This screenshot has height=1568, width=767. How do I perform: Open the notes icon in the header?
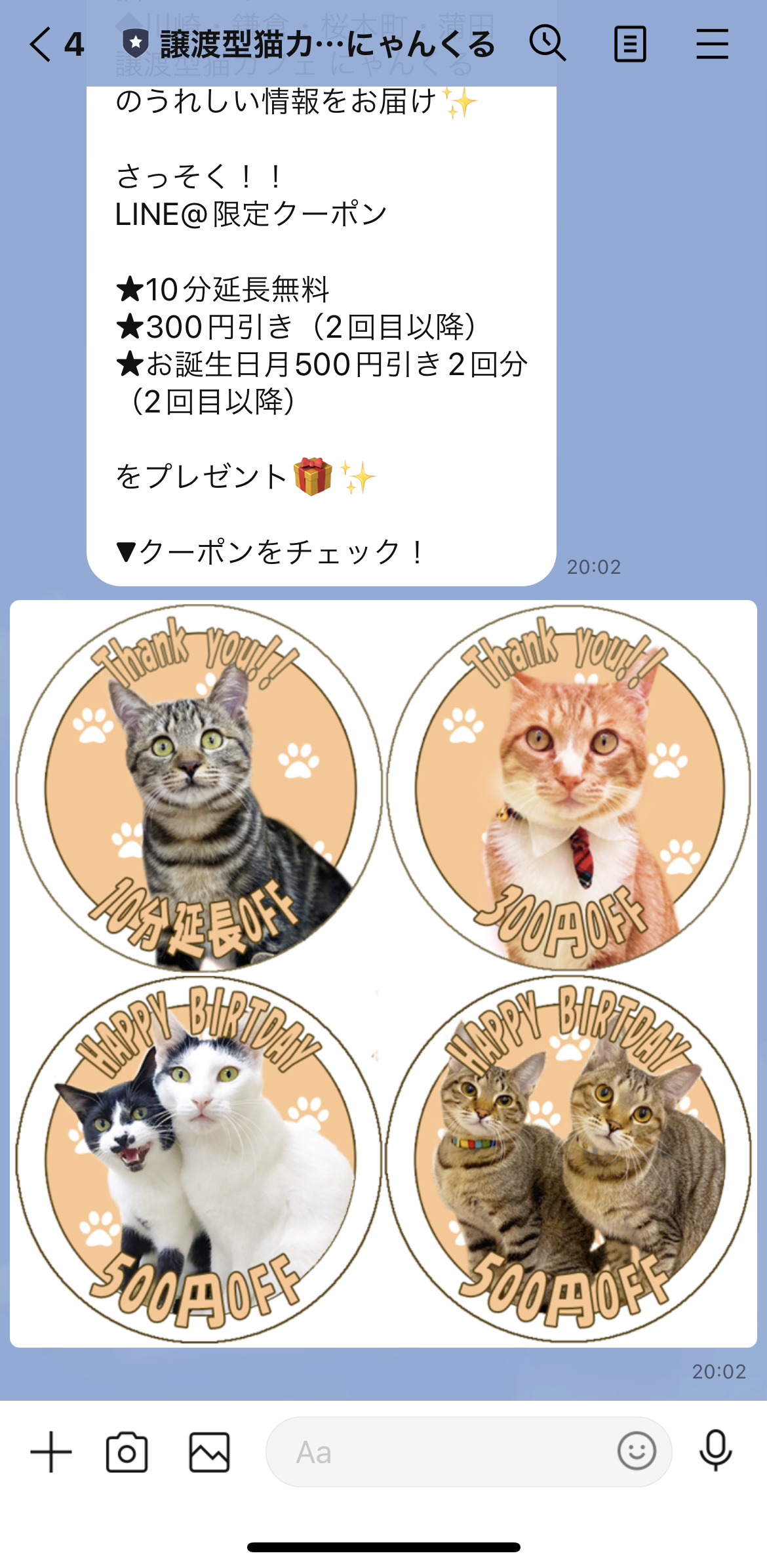tap(631, 43)
